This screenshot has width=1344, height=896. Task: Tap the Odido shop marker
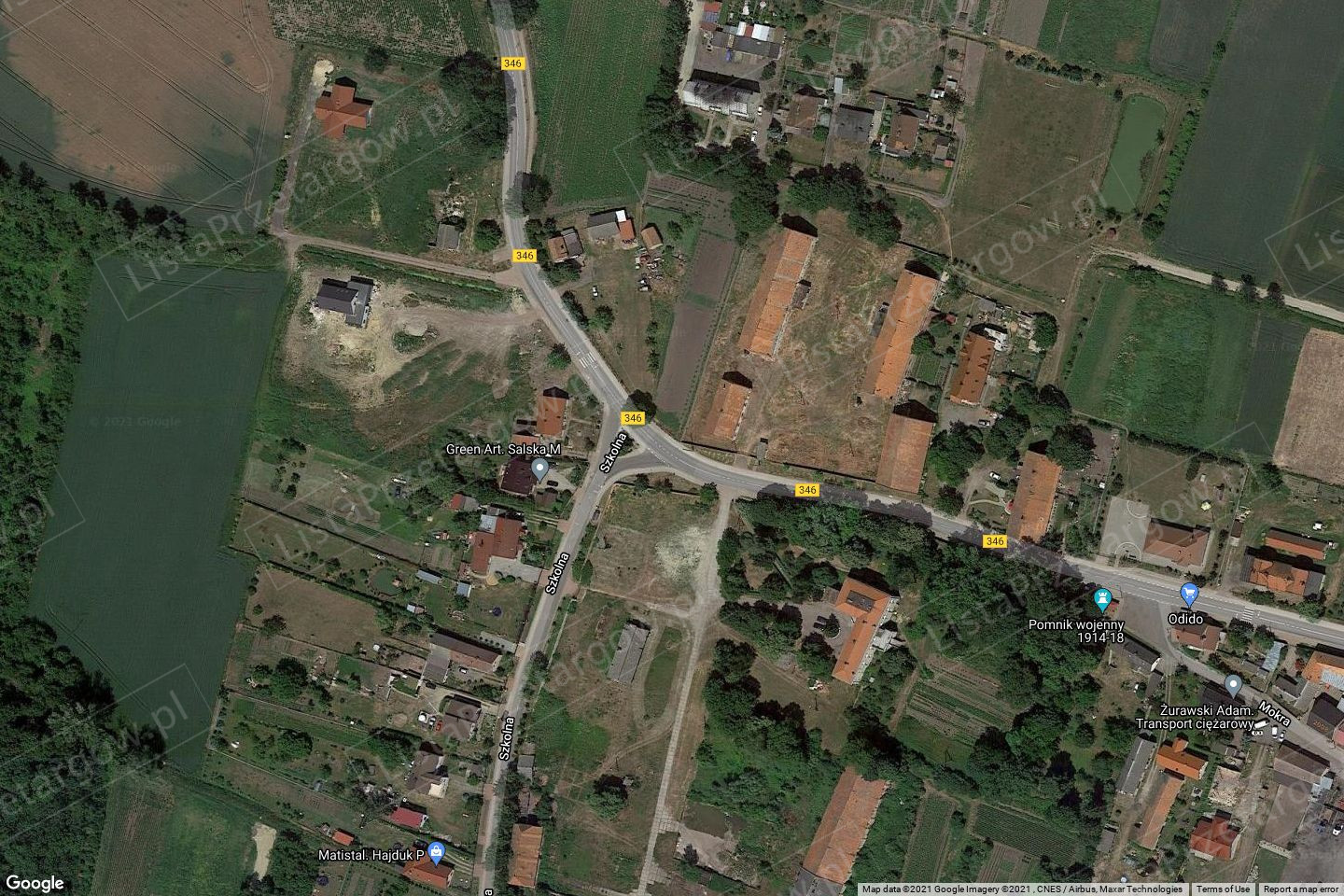coord(1188,593)
